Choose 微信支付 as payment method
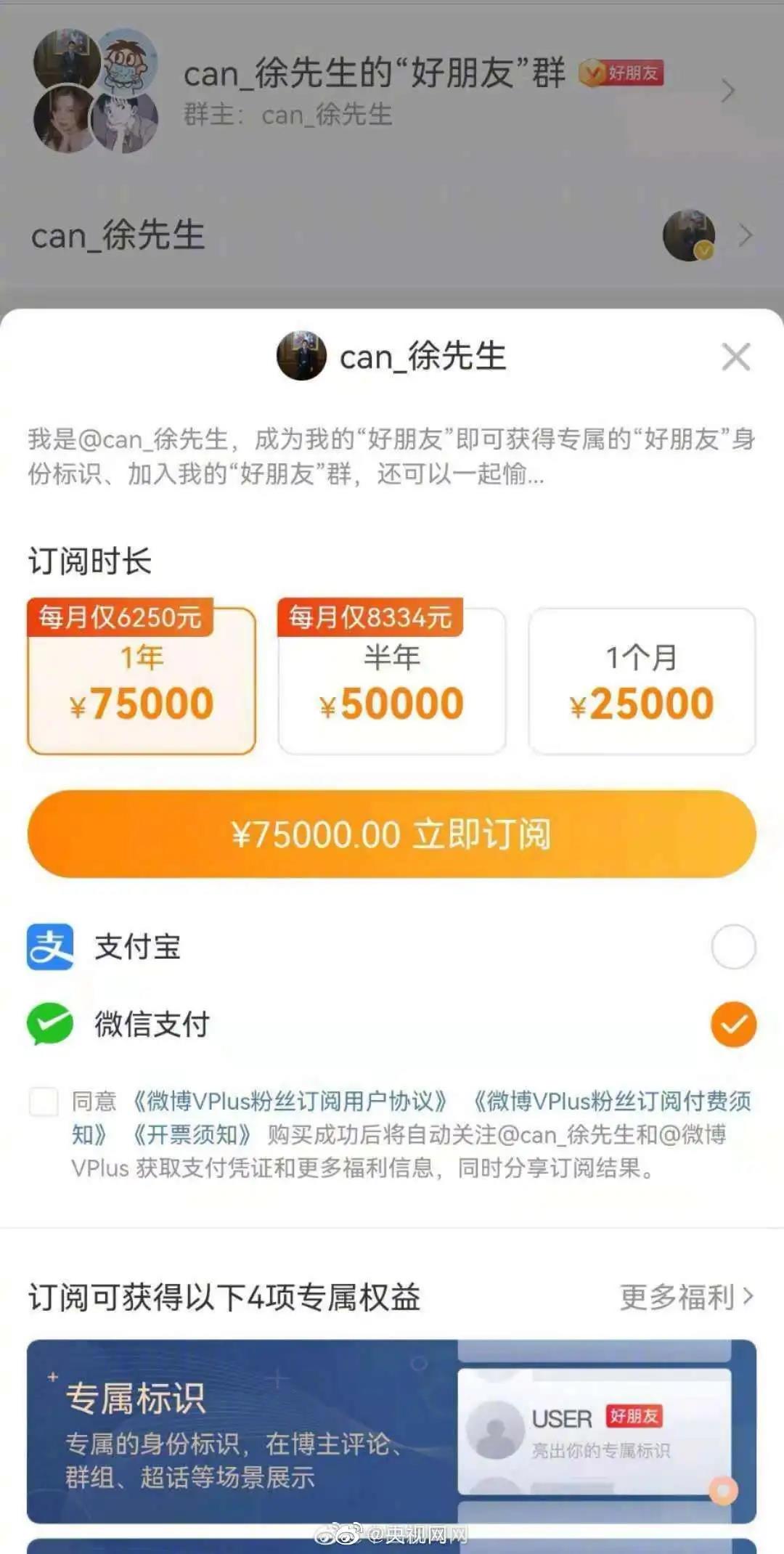This screenshot has width=784, height=1554. [733, 1024]
